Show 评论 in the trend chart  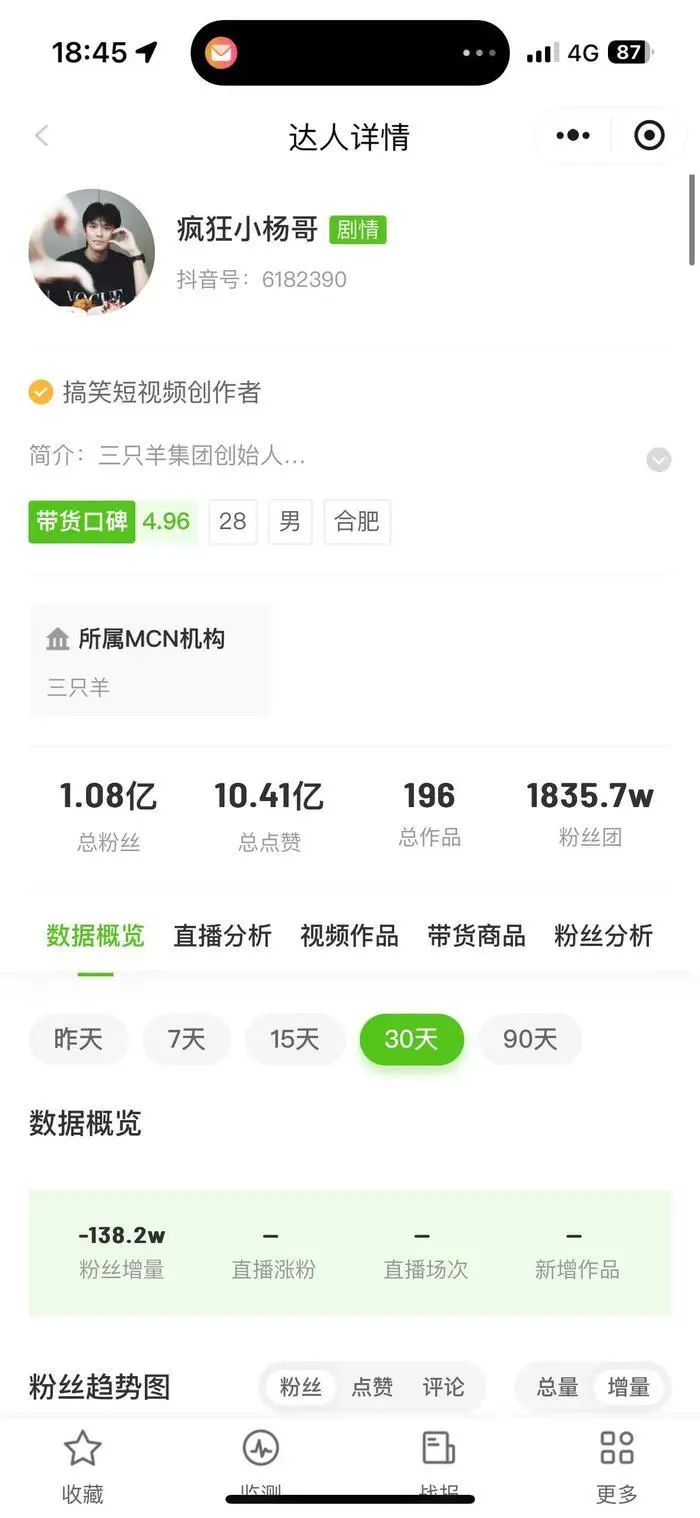(x=443, y=1387)
